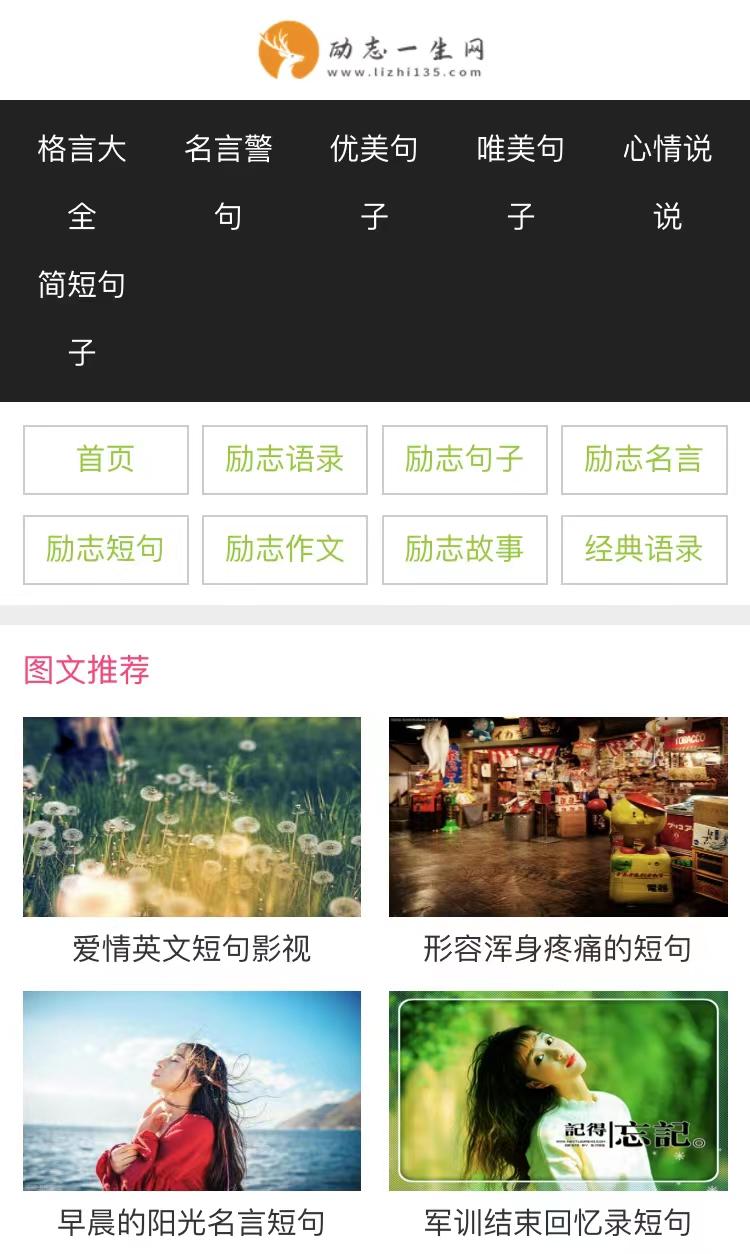The height and width of the screenshot is (1254, 750).
Task: Open the 励志语录 category button
Action: (x=283, y=461)
